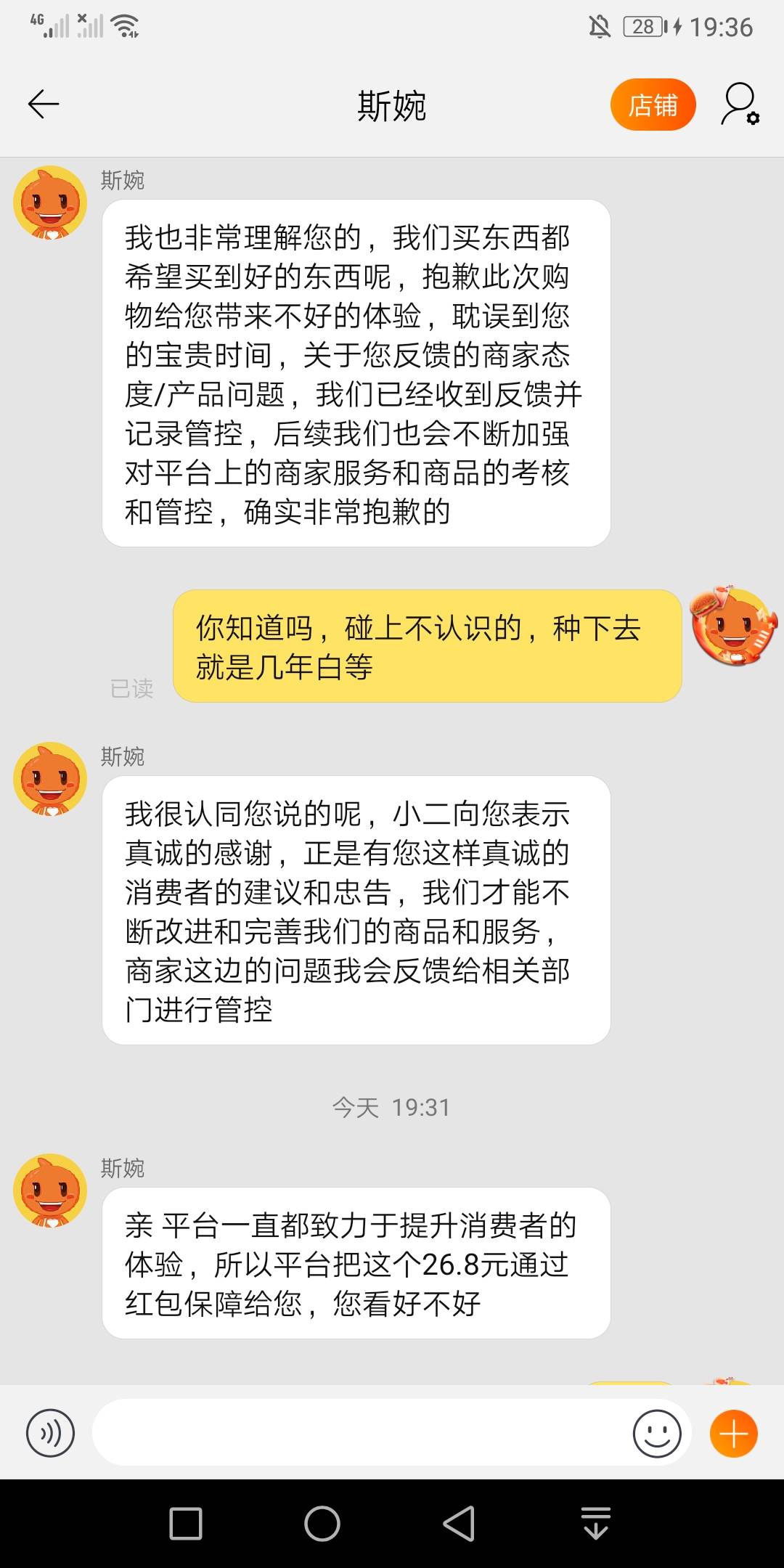Go back from the 斯婉 chat
The height and width of the screenshot is (1568, 784).
[44, 105]
